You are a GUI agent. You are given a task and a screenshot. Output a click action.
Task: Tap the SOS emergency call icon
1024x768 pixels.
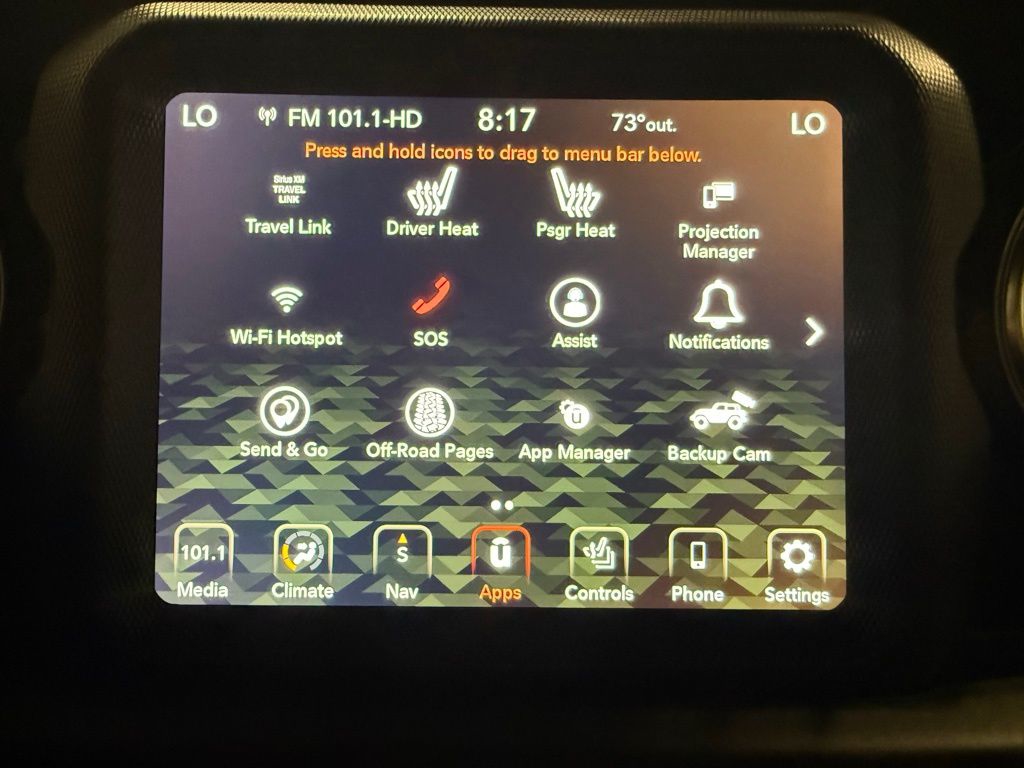pyautogui.click(x=431, y=311)
